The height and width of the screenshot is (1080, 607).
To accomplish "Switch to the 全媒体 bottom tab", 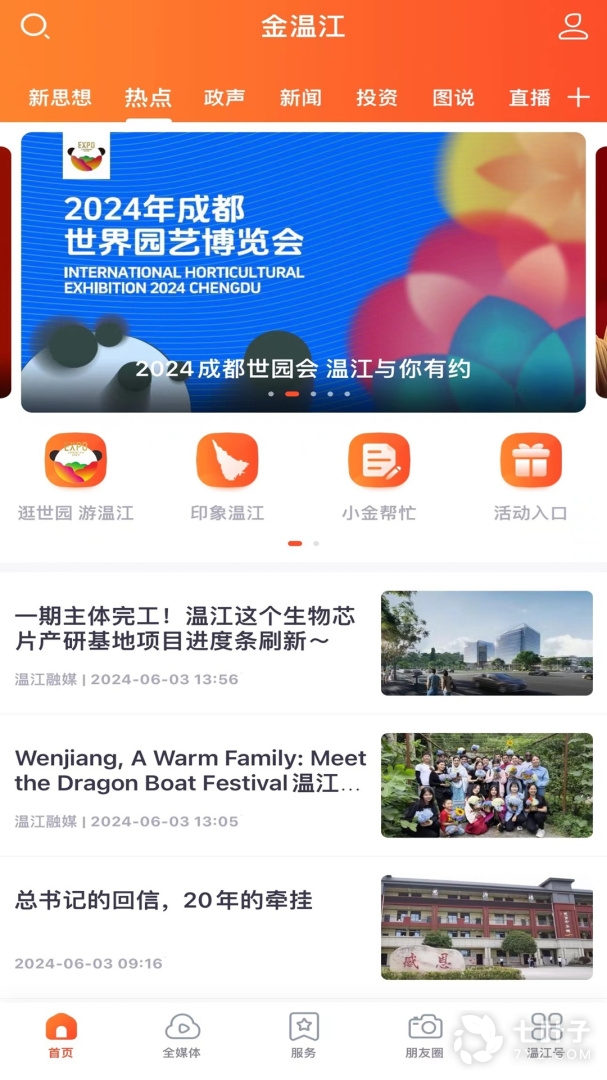I will click(182, 1036).
